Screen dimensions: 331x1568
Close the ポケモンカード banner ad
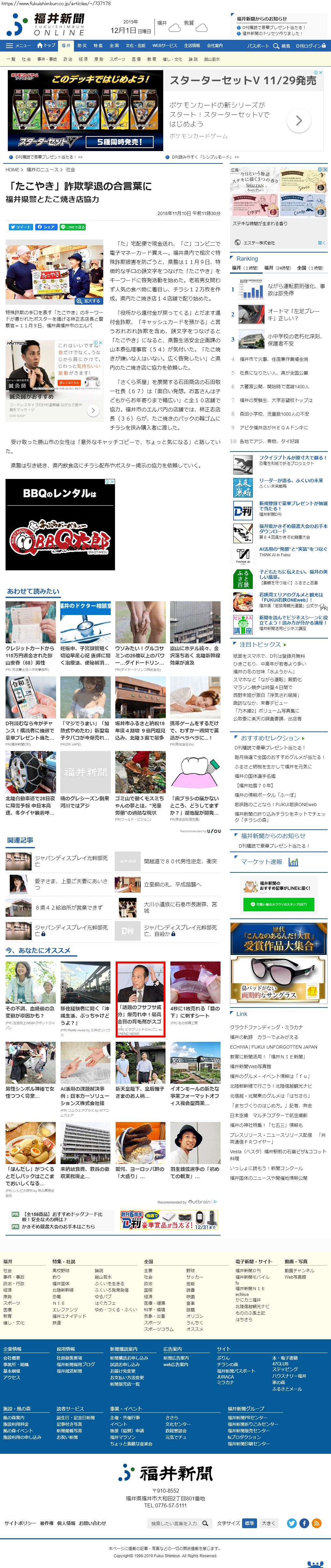(321, 73)
